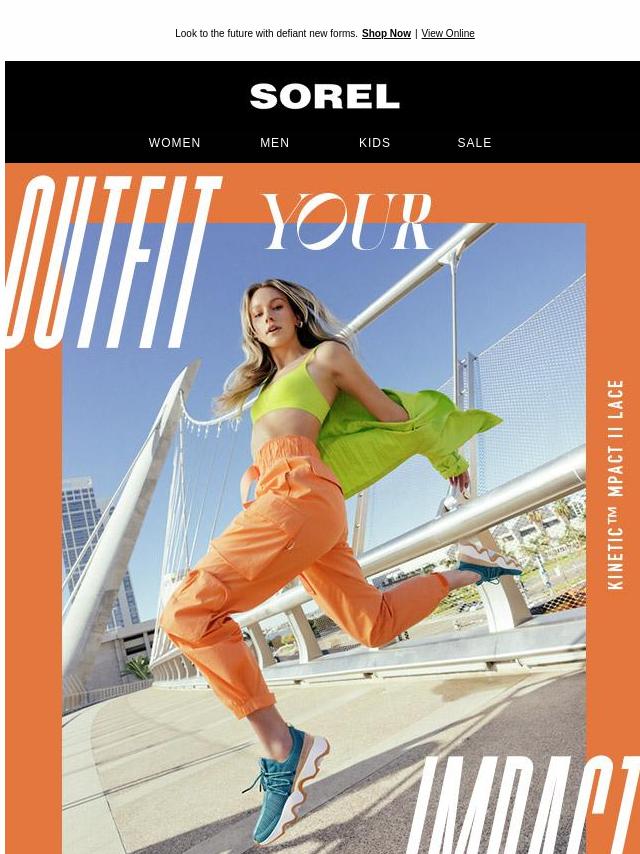Open the View Online link
This screenshot has width=640, height=854.
pos(447,34)
